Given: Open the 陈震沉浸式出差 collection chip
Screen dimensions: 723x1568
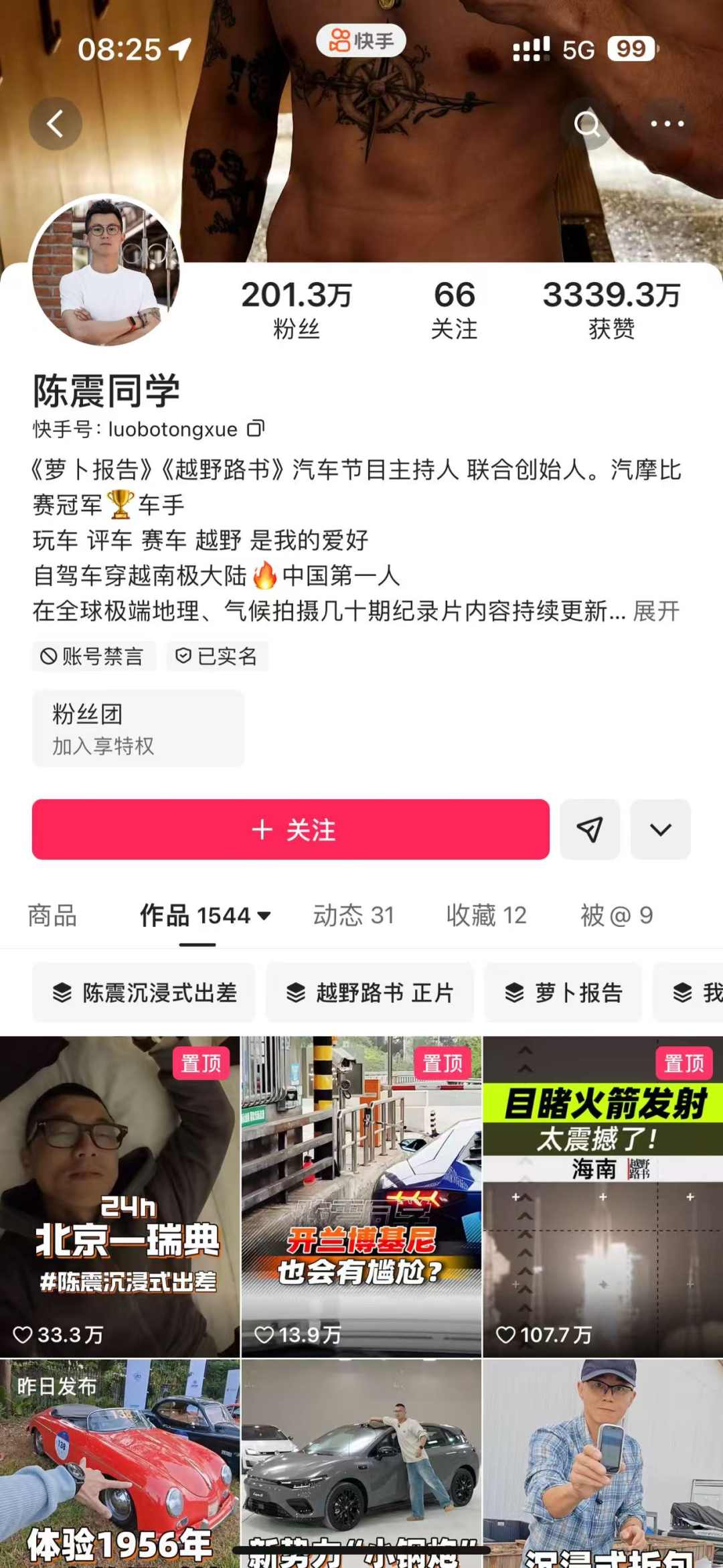Looking at the screenshot, I should click(144, 993).
